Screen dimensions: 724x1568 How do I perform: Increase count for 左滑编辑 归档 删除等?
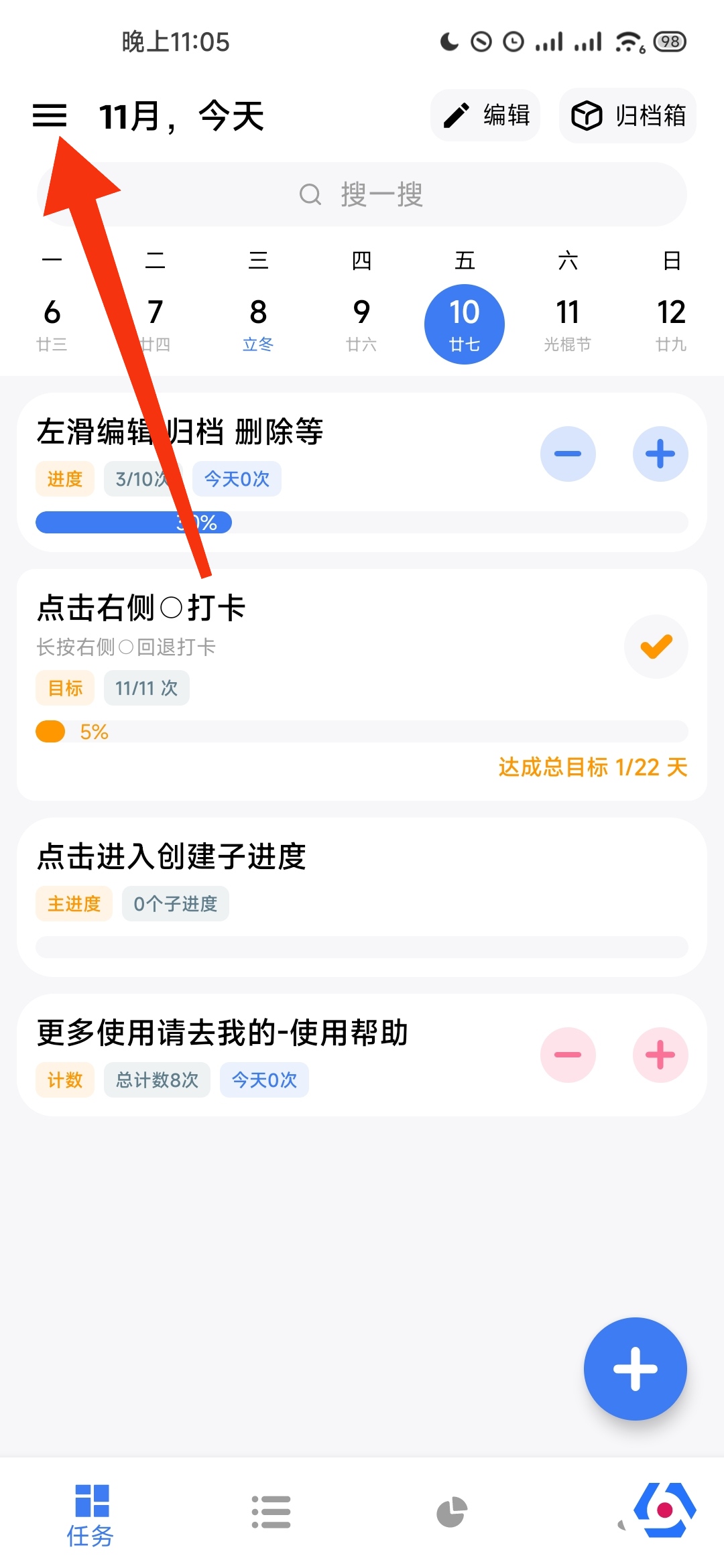tap(660, 454)
